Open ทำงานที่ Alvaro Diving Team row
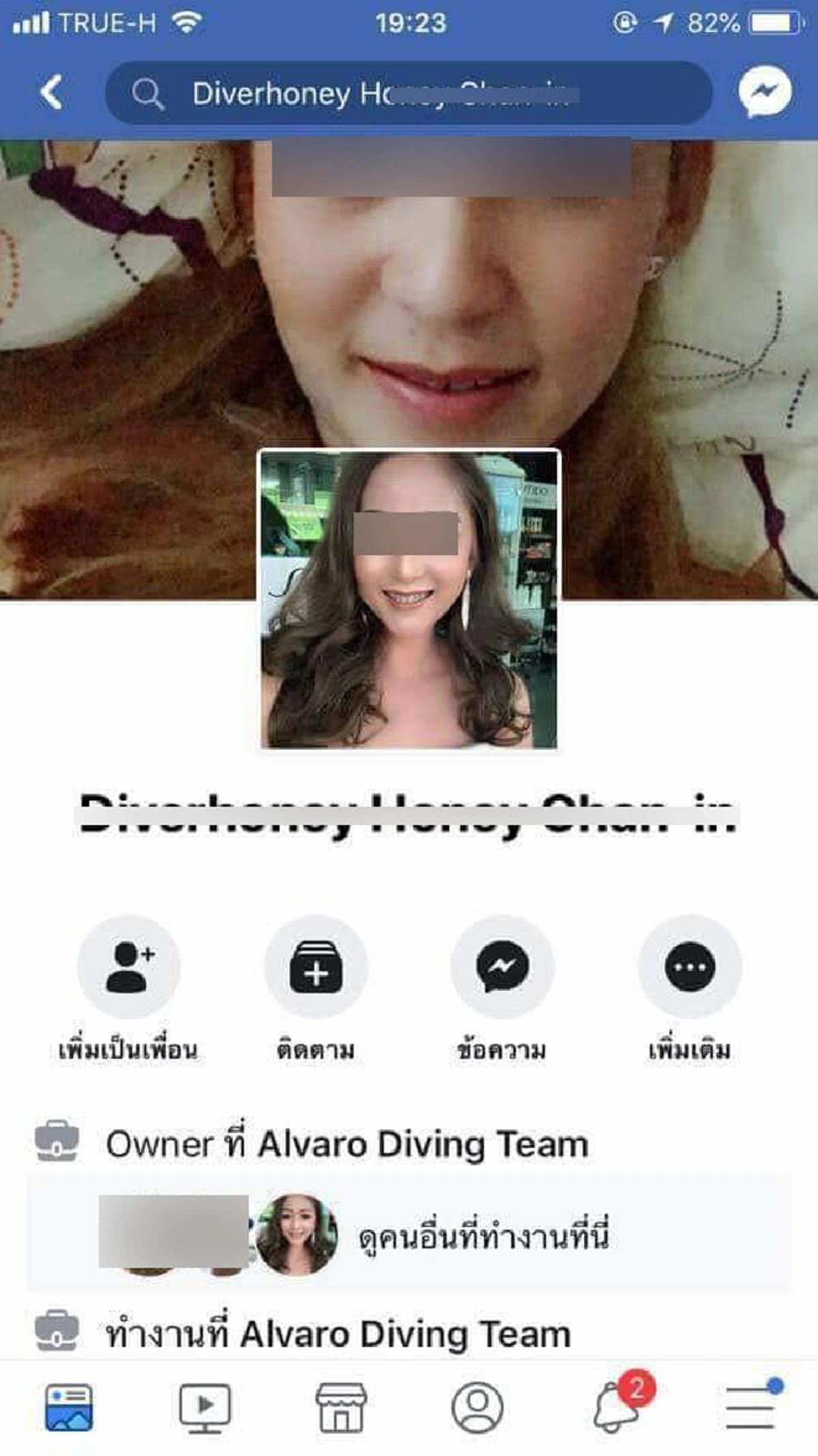The image size is (818, 1456). pyautogui.click(x=338, y=1334)
